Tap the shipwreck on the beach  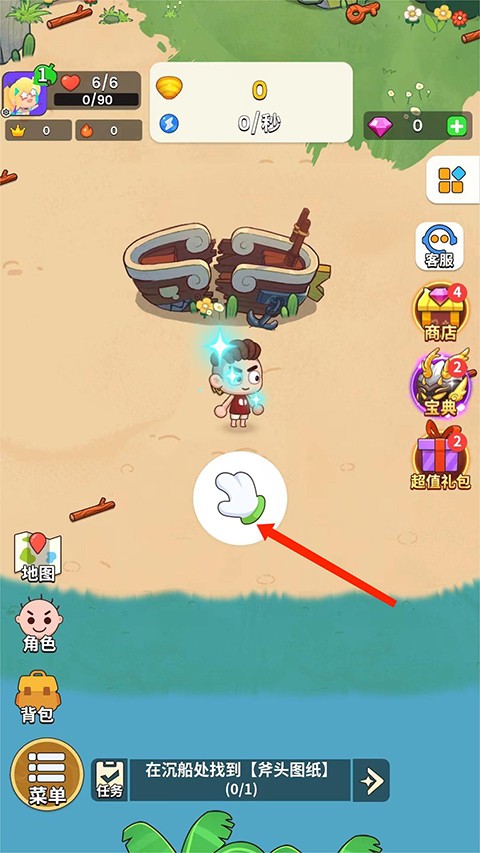click(x=226, y=270)
